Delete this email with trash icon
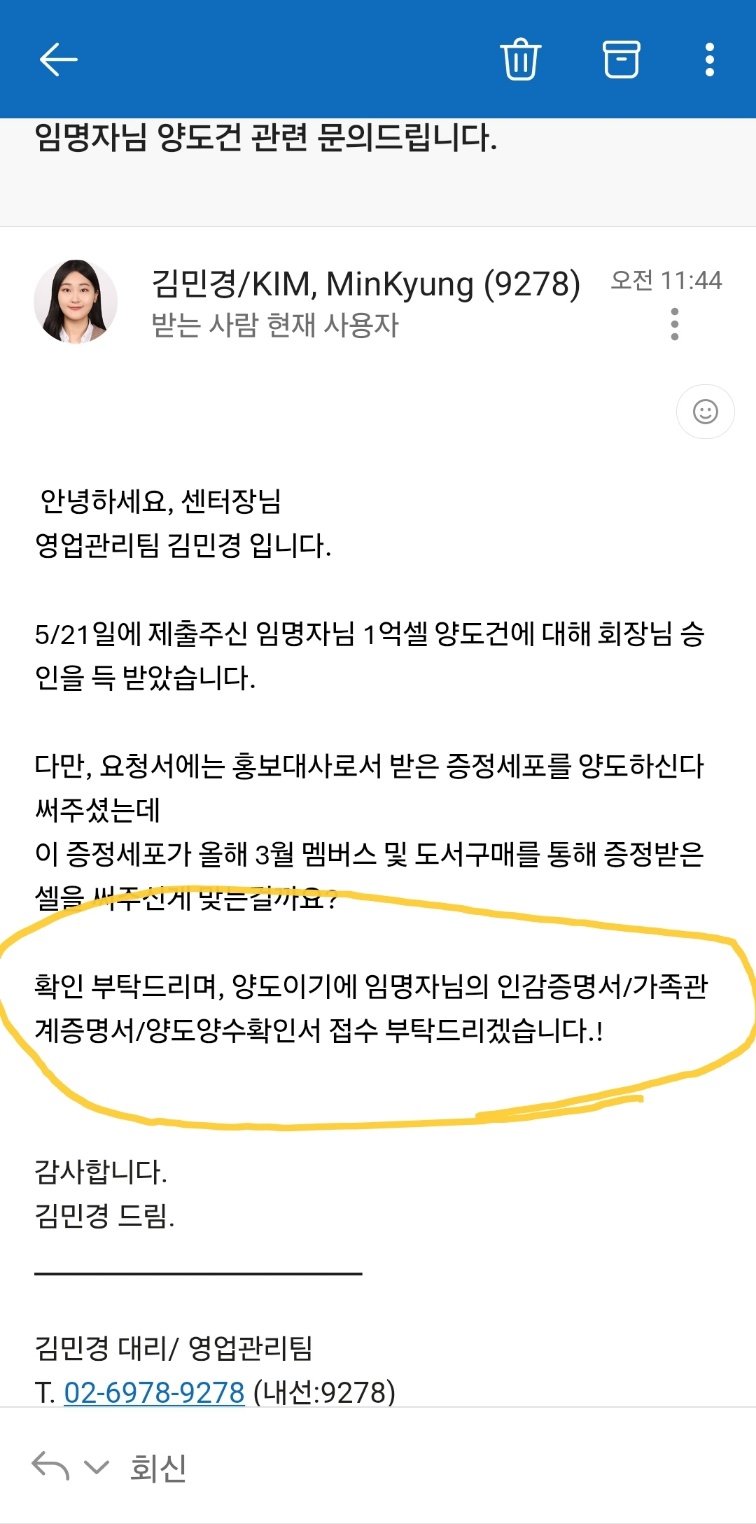 tap(520, 60)
